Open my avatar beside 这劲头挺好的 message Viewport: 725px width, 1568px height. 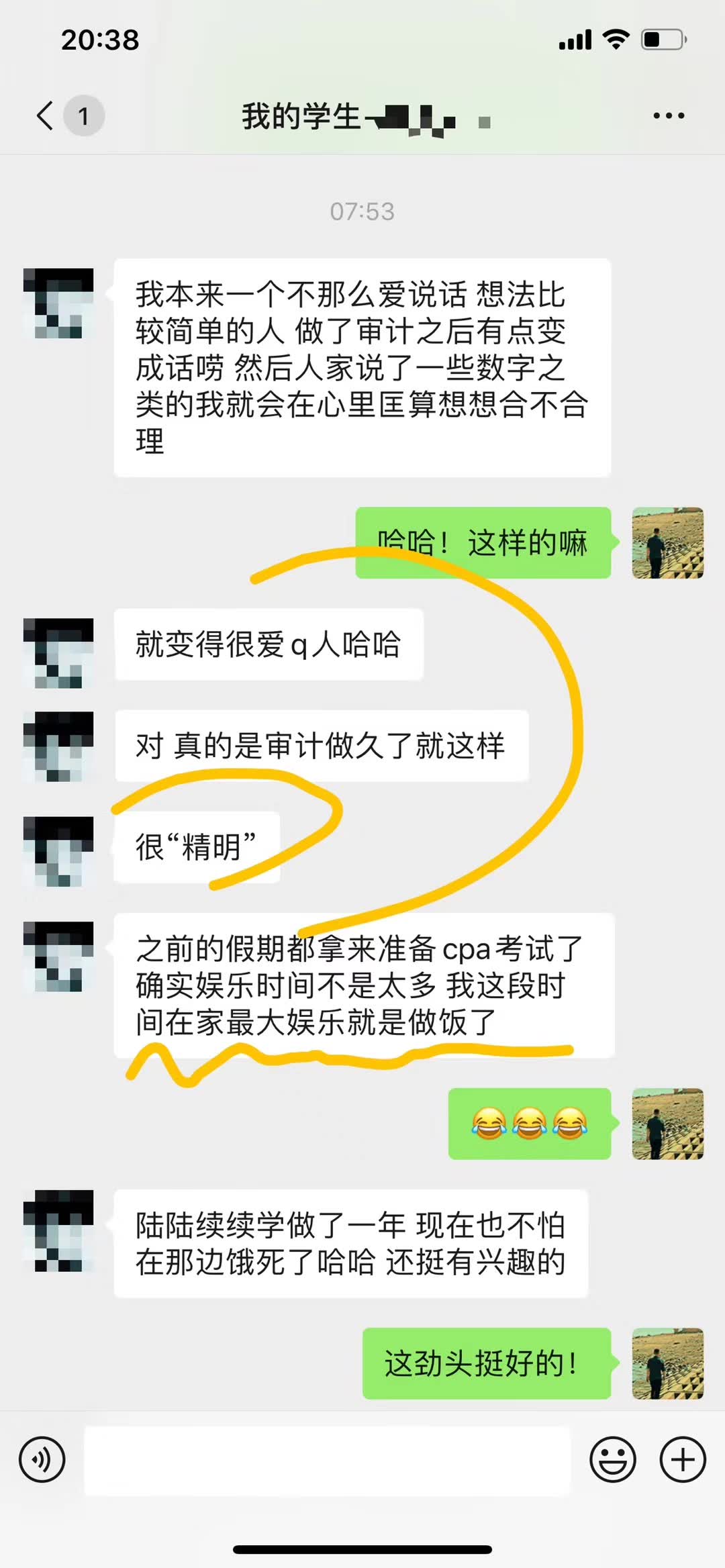click(x=667, y=1363)
